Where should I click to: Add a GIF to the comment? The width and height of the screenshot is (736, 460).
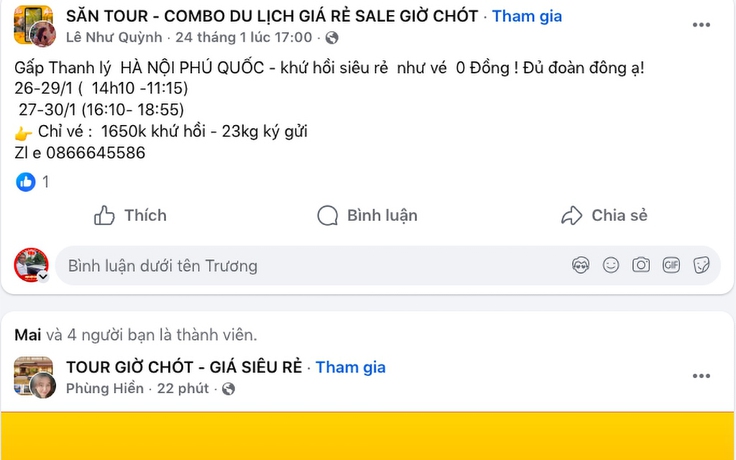coord(671,266)
